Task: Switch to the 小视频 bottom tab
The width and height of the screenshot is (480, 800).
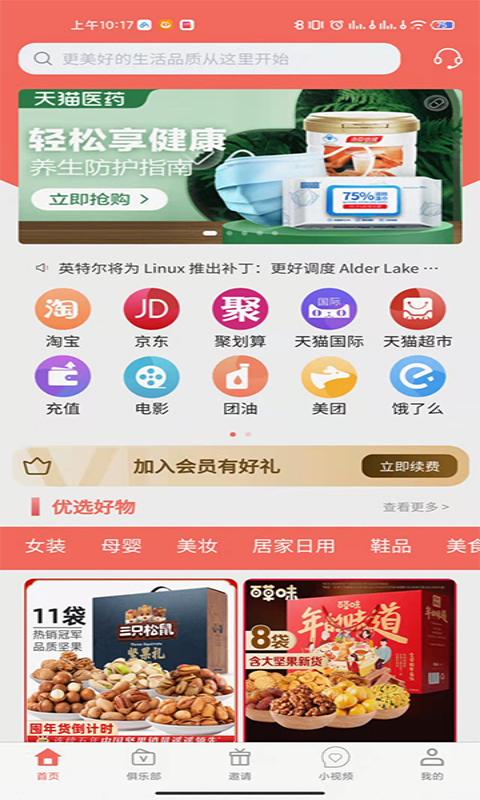Action: [x=336, y=764]
